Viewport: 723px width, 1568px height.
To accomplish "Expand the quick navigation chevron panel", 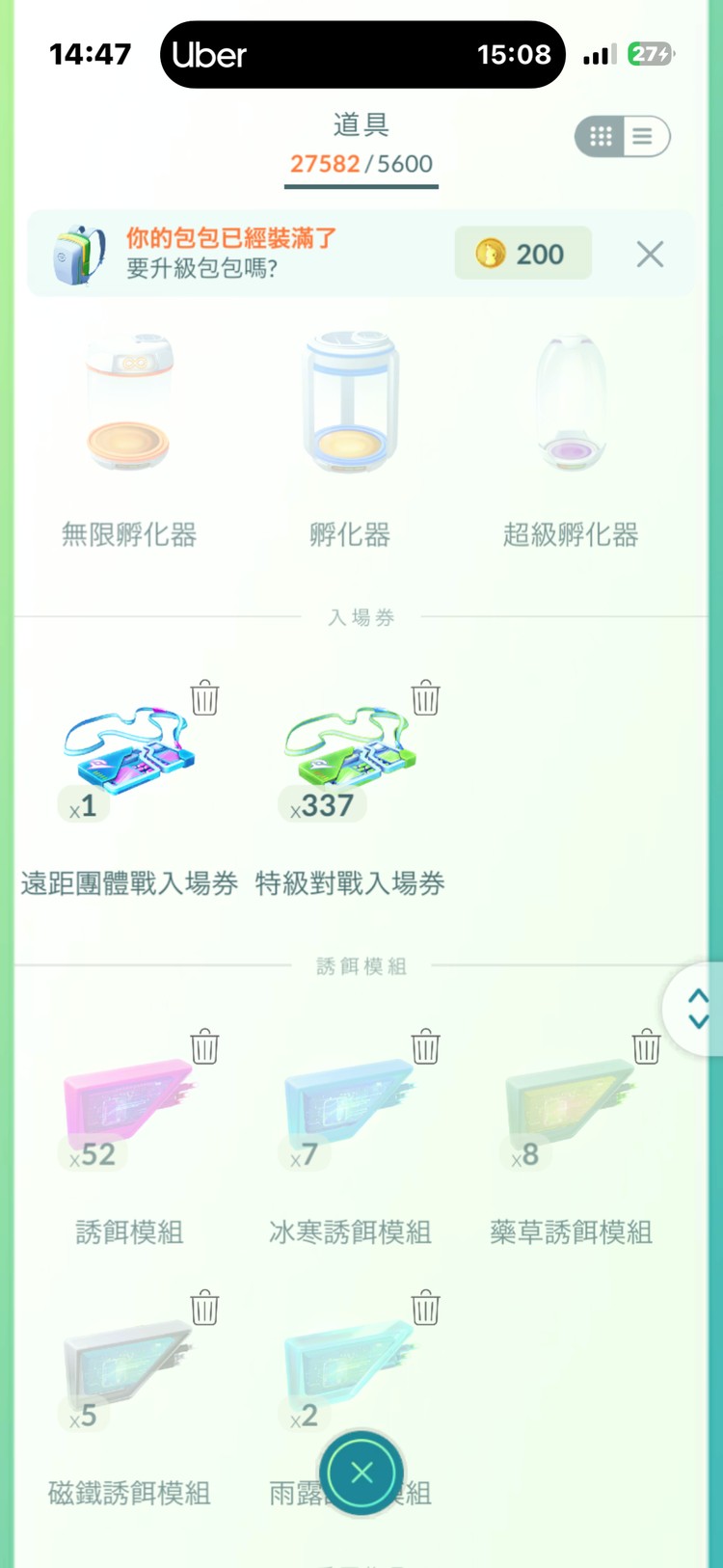I will click(698, 1008).
